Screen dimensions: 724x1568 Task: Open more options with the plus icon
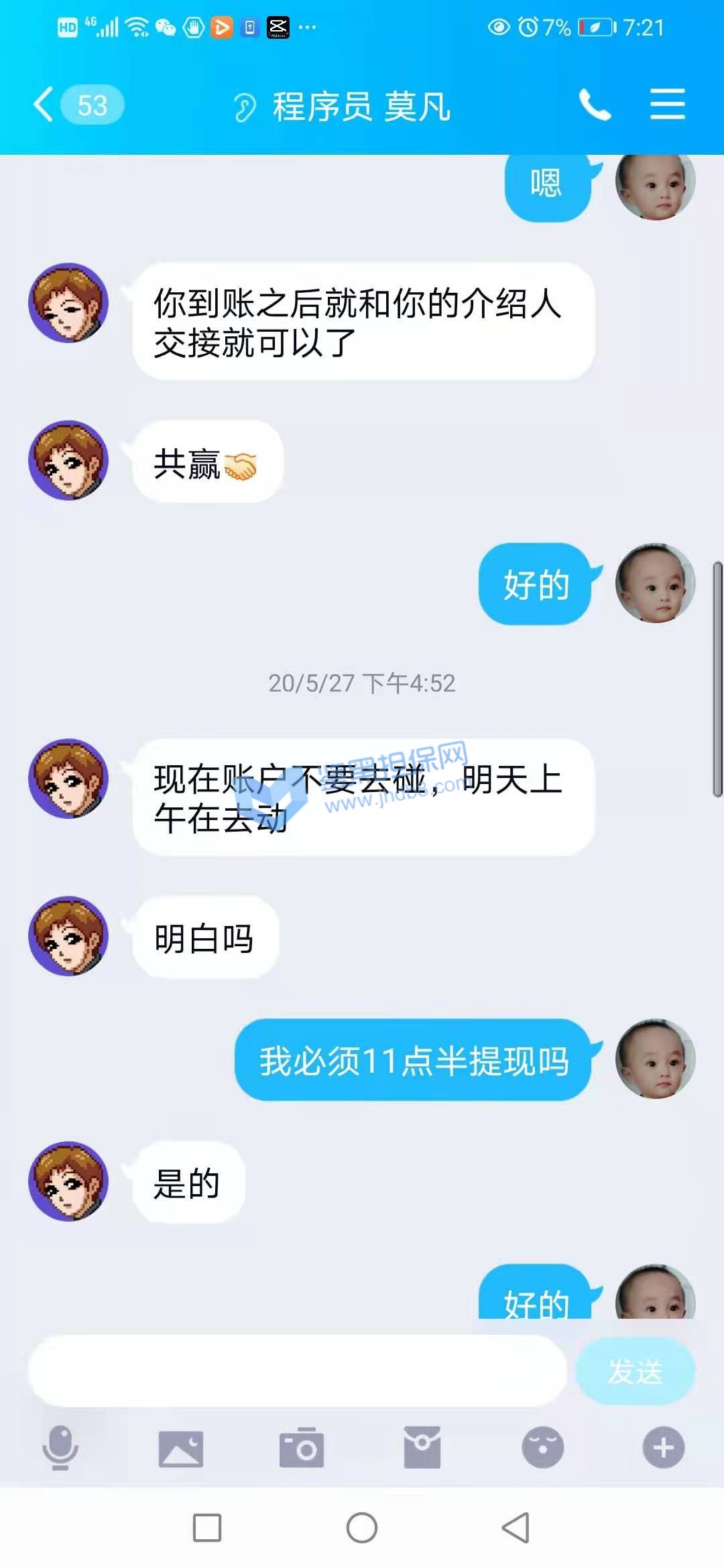click(663, 1447)
